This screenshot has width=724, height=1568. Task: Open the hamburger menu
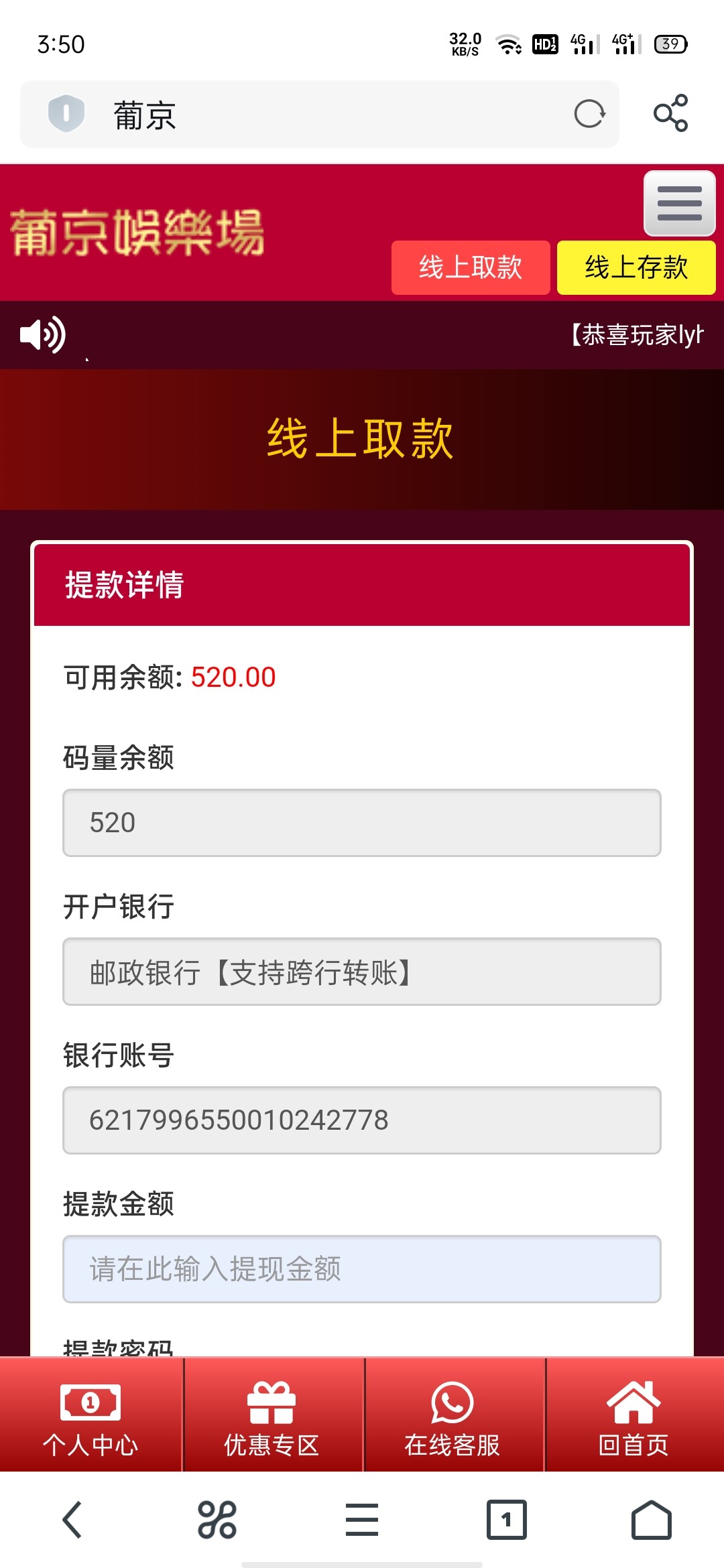[679, 204]
